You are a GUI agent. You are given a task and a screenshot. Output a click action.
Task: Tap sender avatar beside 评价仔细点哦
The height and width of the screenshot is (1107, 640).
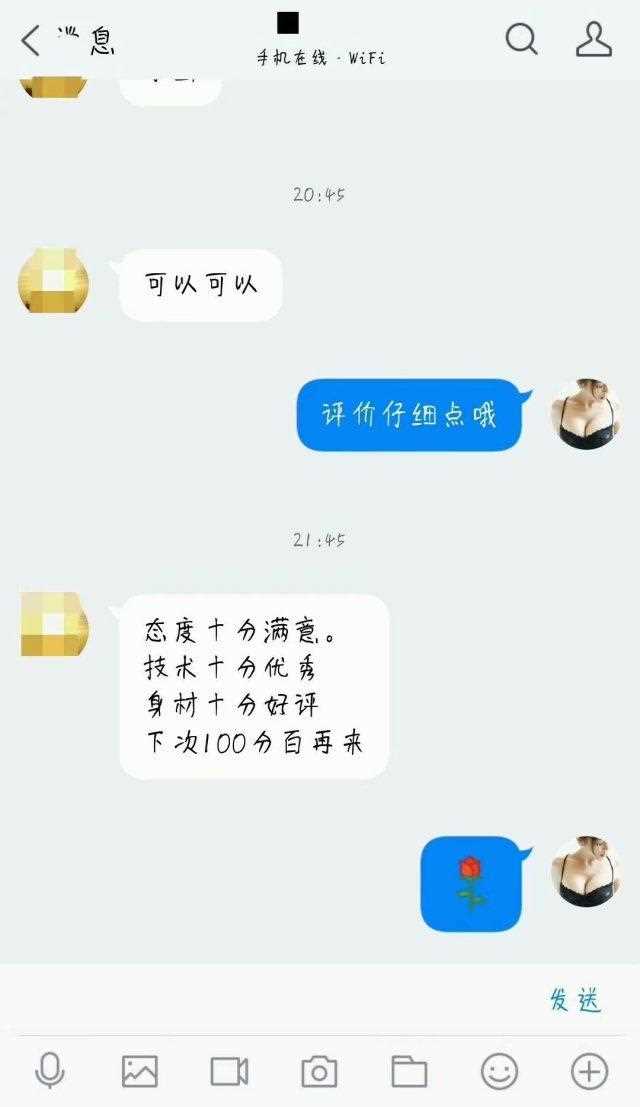(586, 413)
